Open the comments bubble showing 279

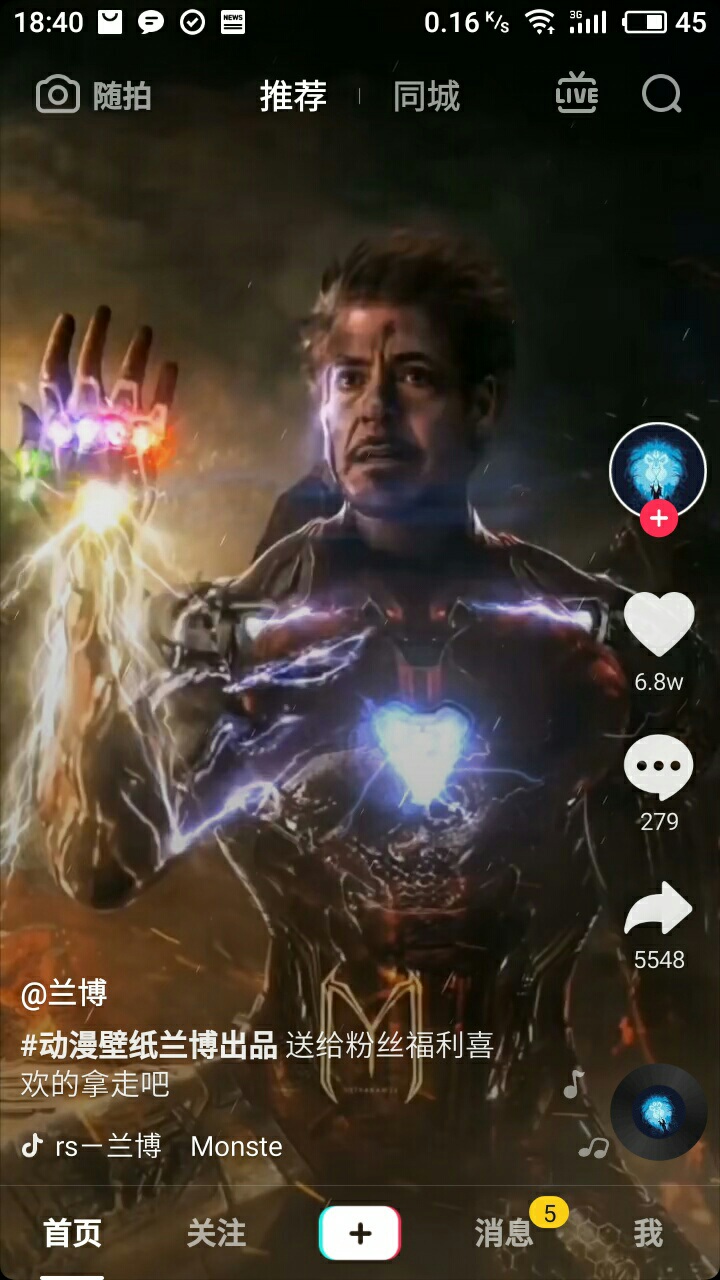[658, 768]
